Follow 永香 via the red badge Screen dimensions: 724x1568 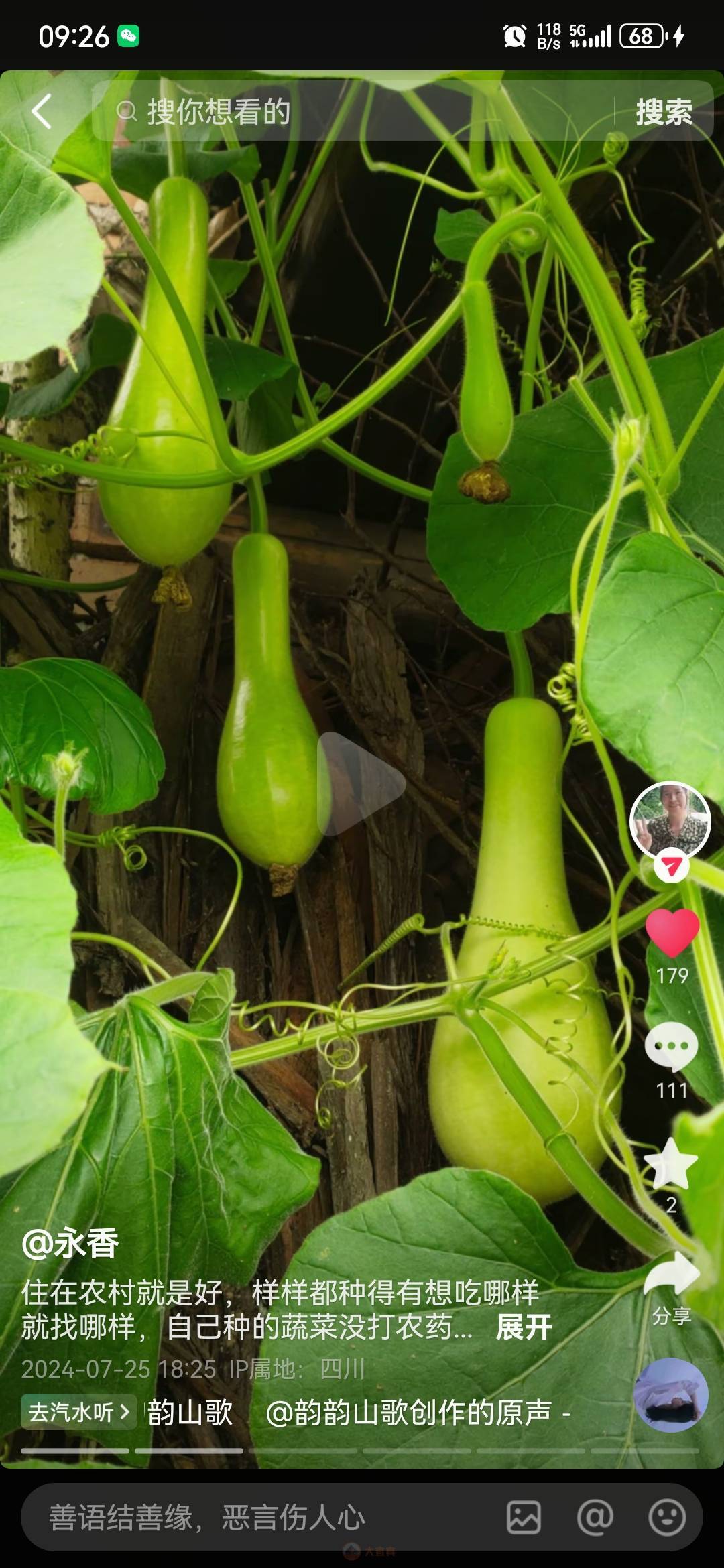[x=671, y=867]
